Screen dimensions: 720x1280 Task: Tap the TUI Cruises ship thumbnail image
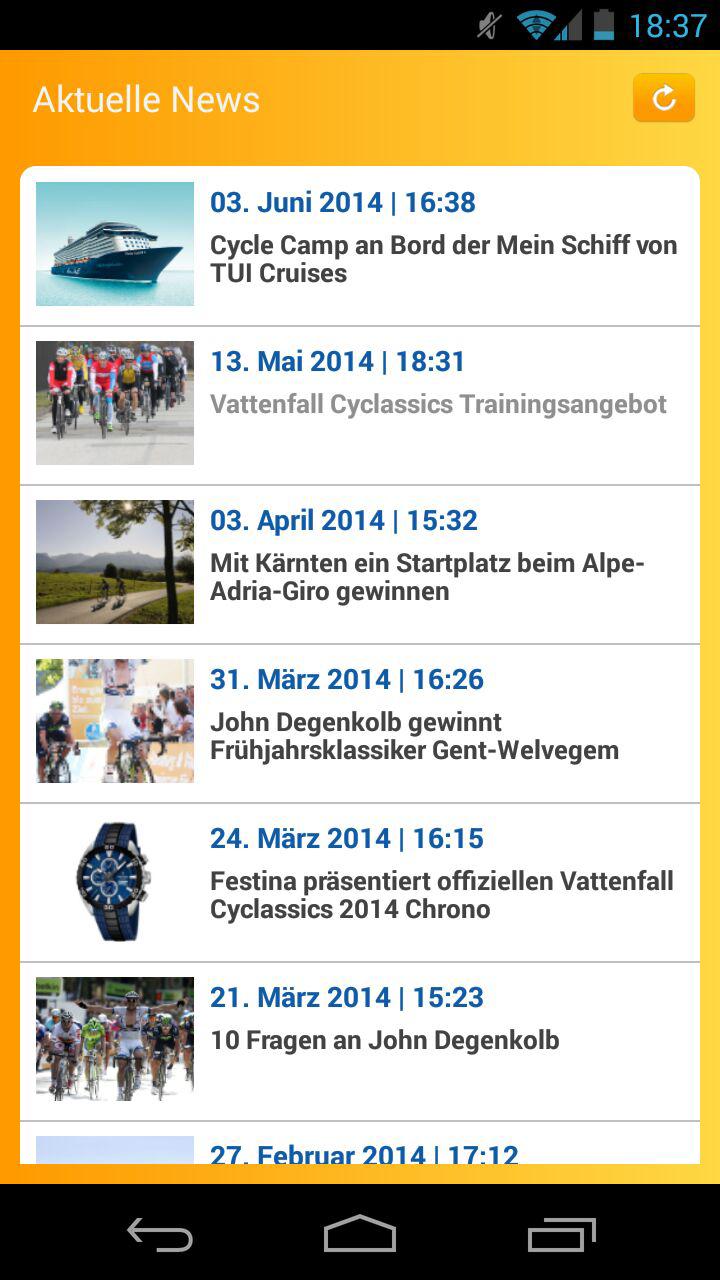click(114, 243)
